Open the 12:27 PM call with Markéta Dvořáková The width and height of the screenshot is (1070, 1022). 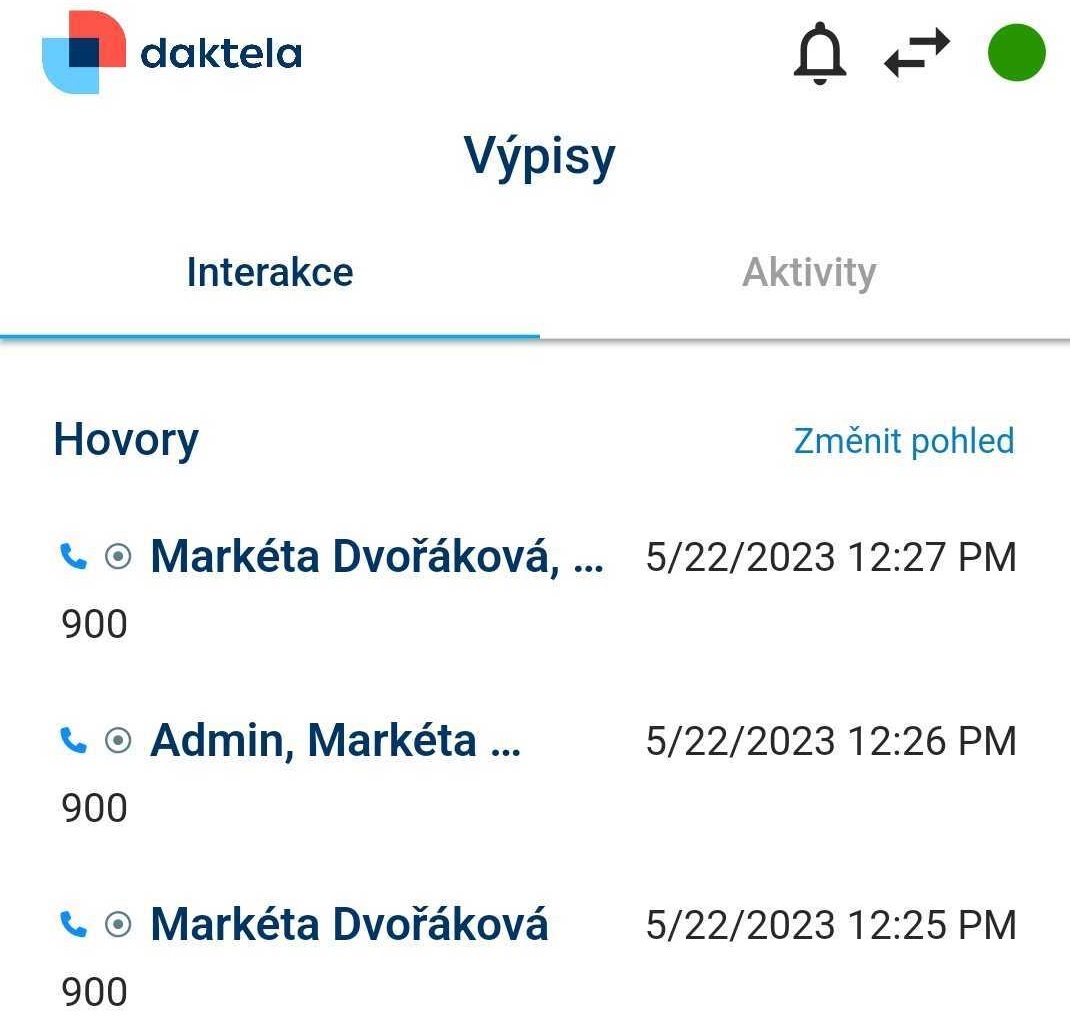[x=377, y=557]
